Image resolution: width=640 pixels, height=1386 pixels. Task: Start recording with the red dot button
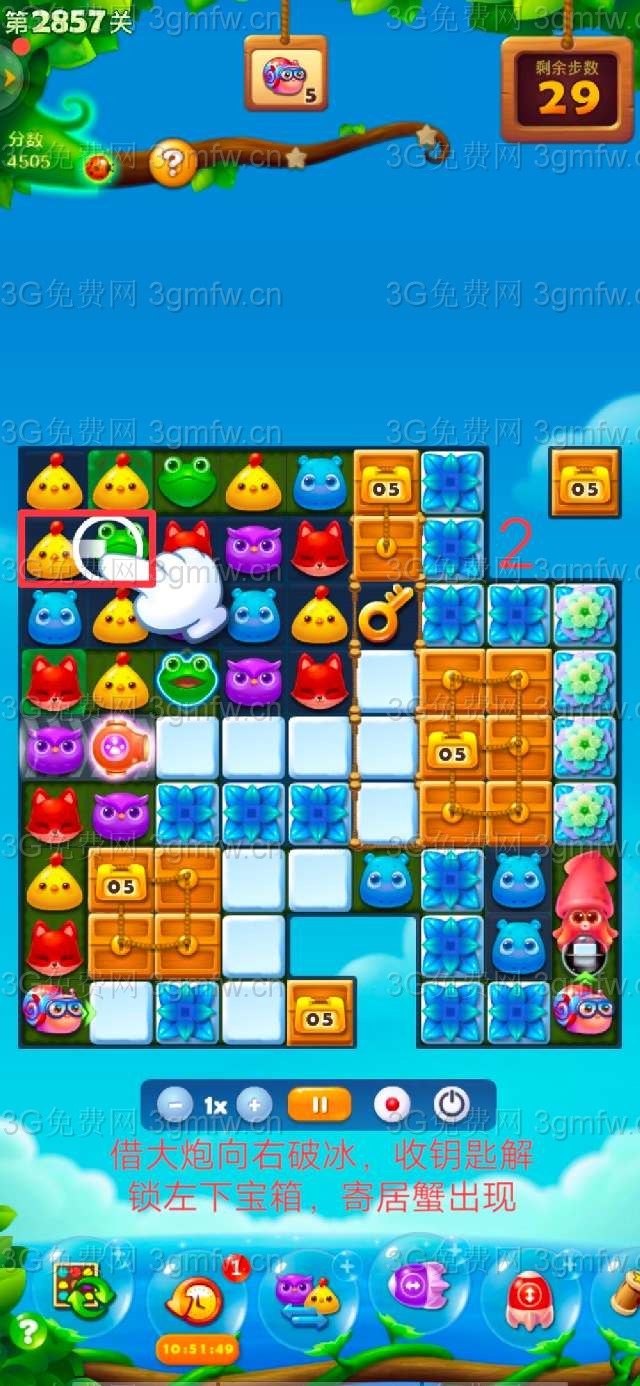(x=392, y=1105)
